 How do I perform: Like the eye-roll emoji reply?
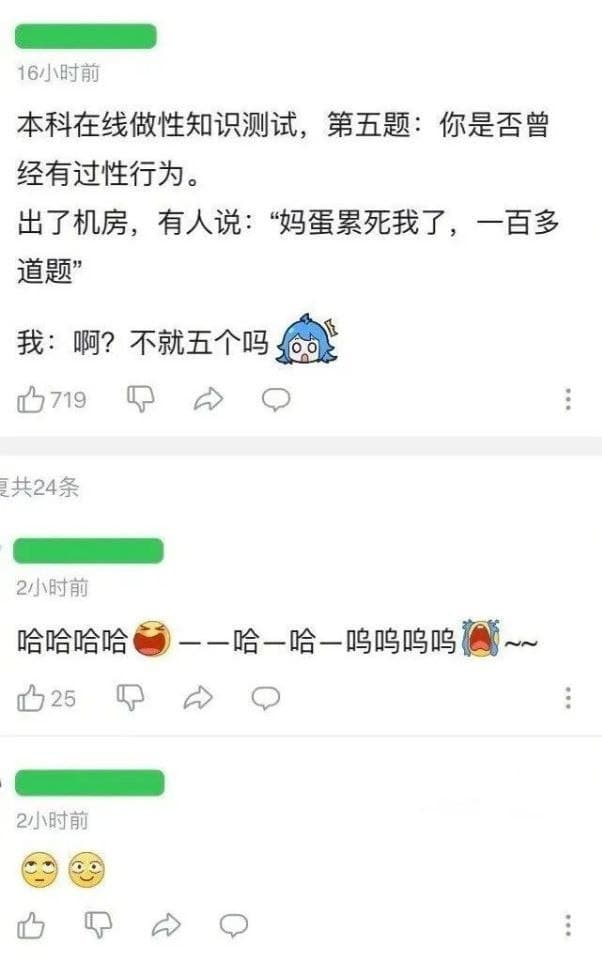click(32, 925)
